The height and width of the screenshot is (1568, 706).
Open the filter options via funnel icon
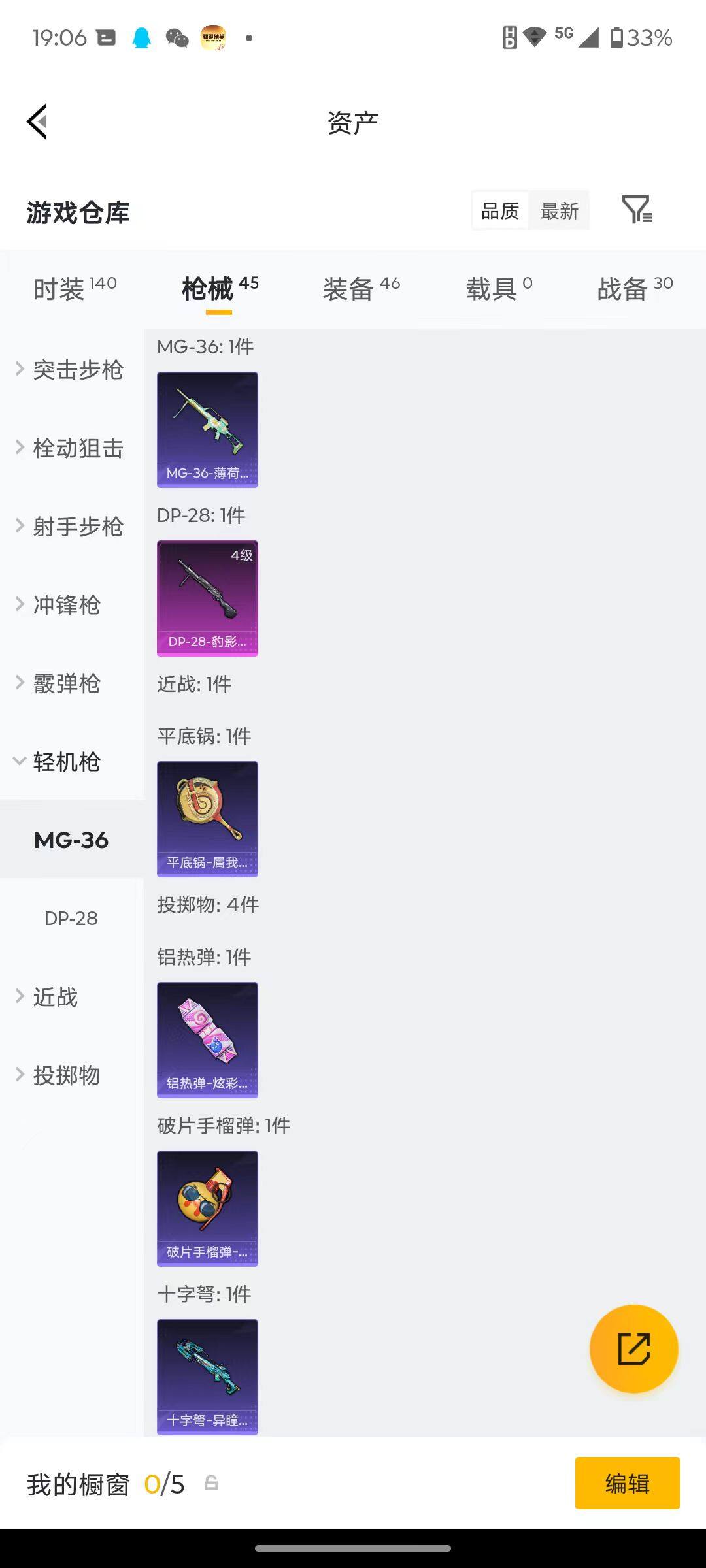(637, 210)
